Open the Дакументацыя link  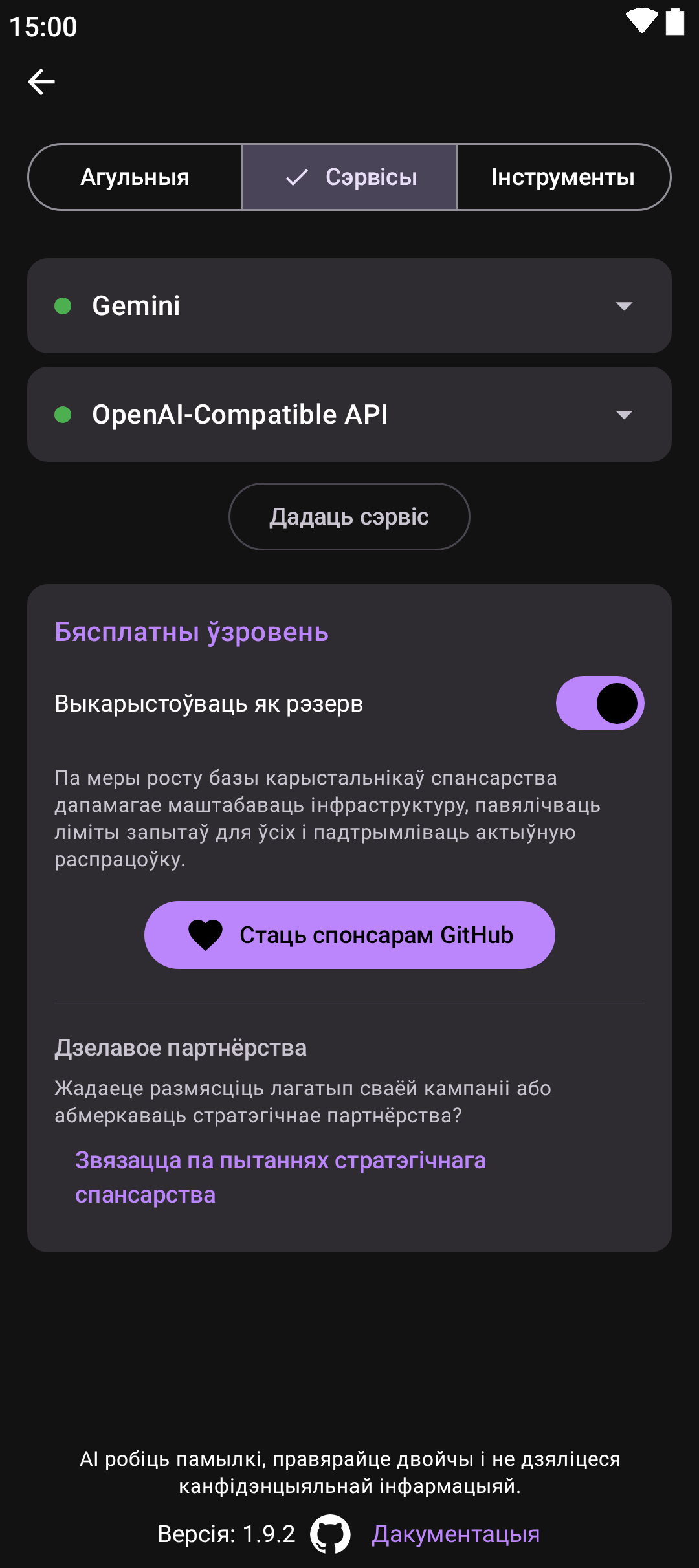tap(456, 1534)
